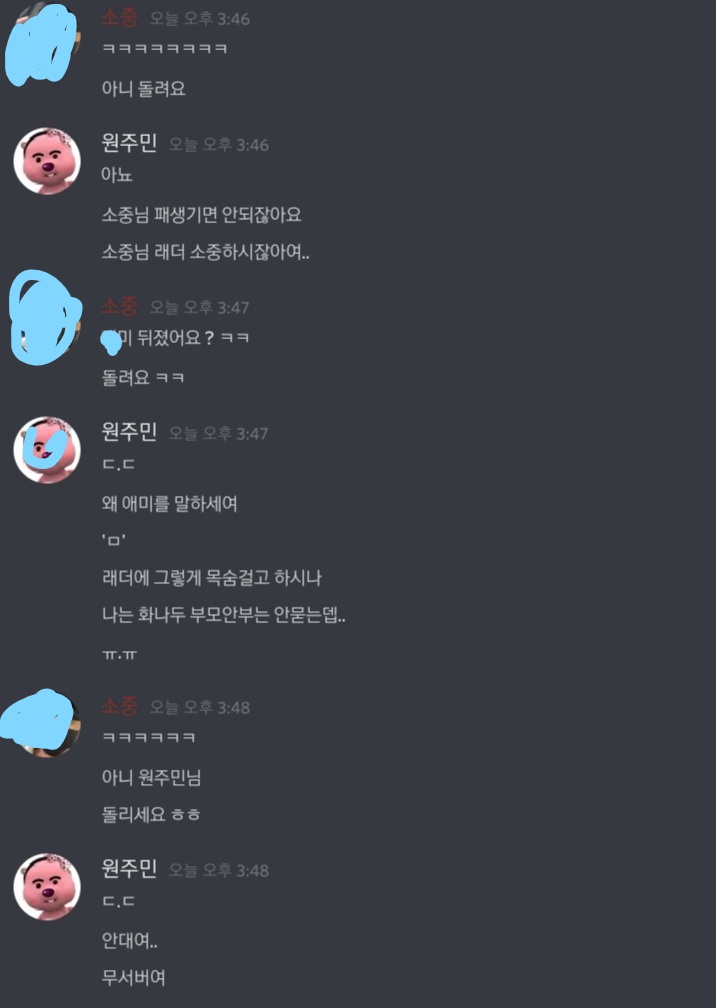Open 원주민's avatar on the 3:48 message
This screenshot has height=1008, width=716.
pyautogui.click(x=47, y=886)
